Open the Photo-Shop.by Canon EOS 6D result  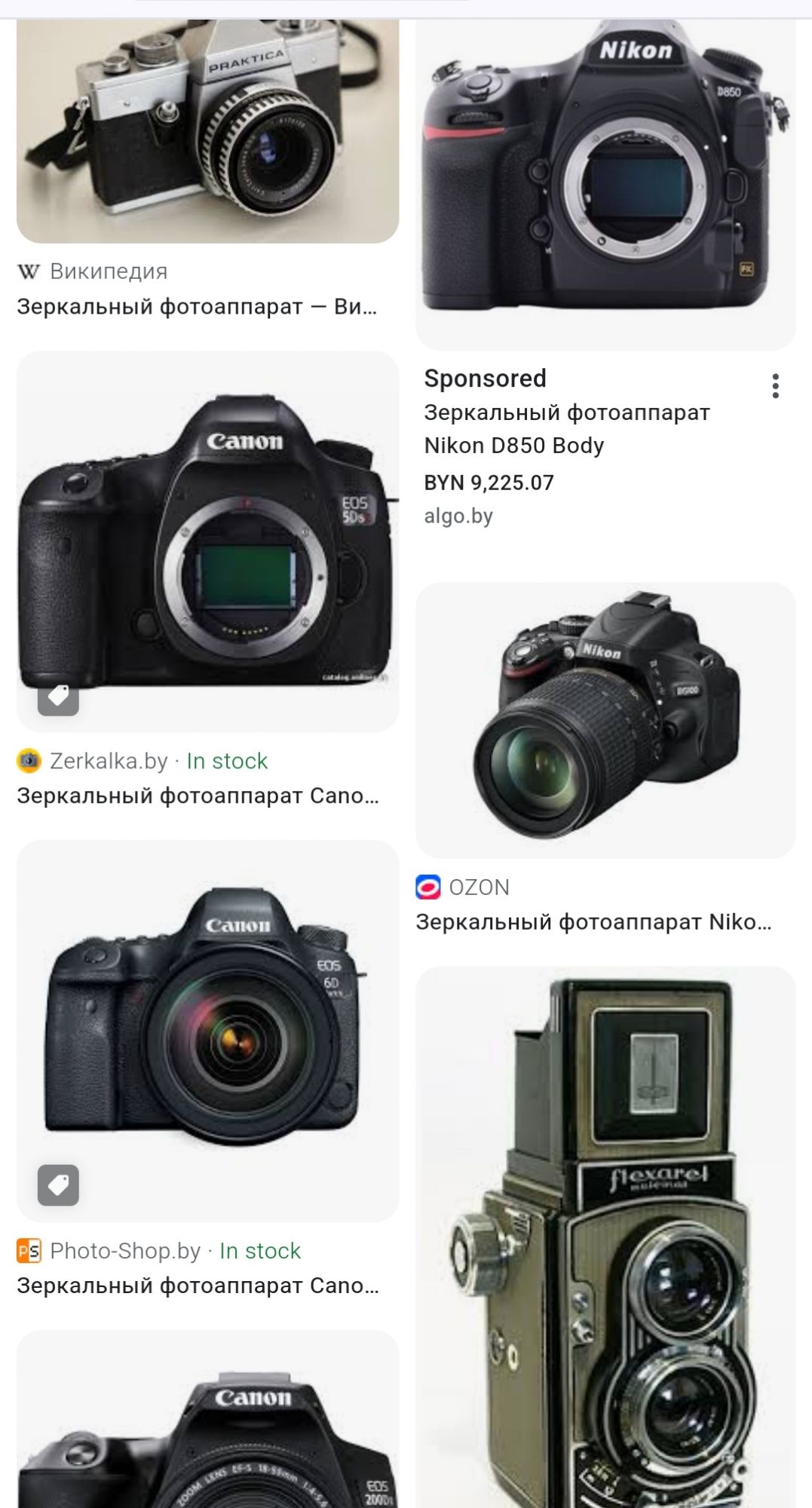[207, 1030]
